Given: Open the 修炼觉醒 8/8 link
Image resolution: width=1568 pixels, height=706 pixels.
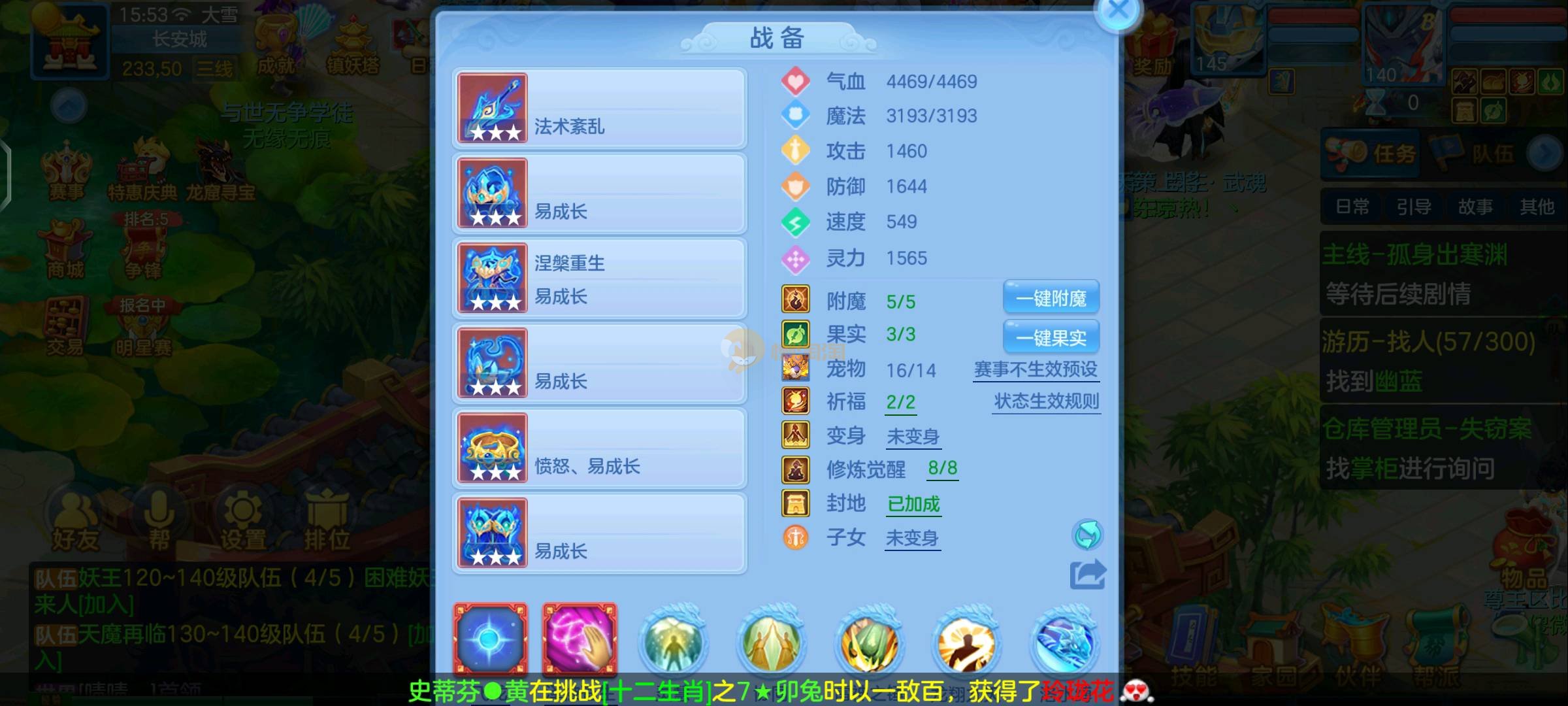Looking at the screenshot, I should click(x=942, y=468).
